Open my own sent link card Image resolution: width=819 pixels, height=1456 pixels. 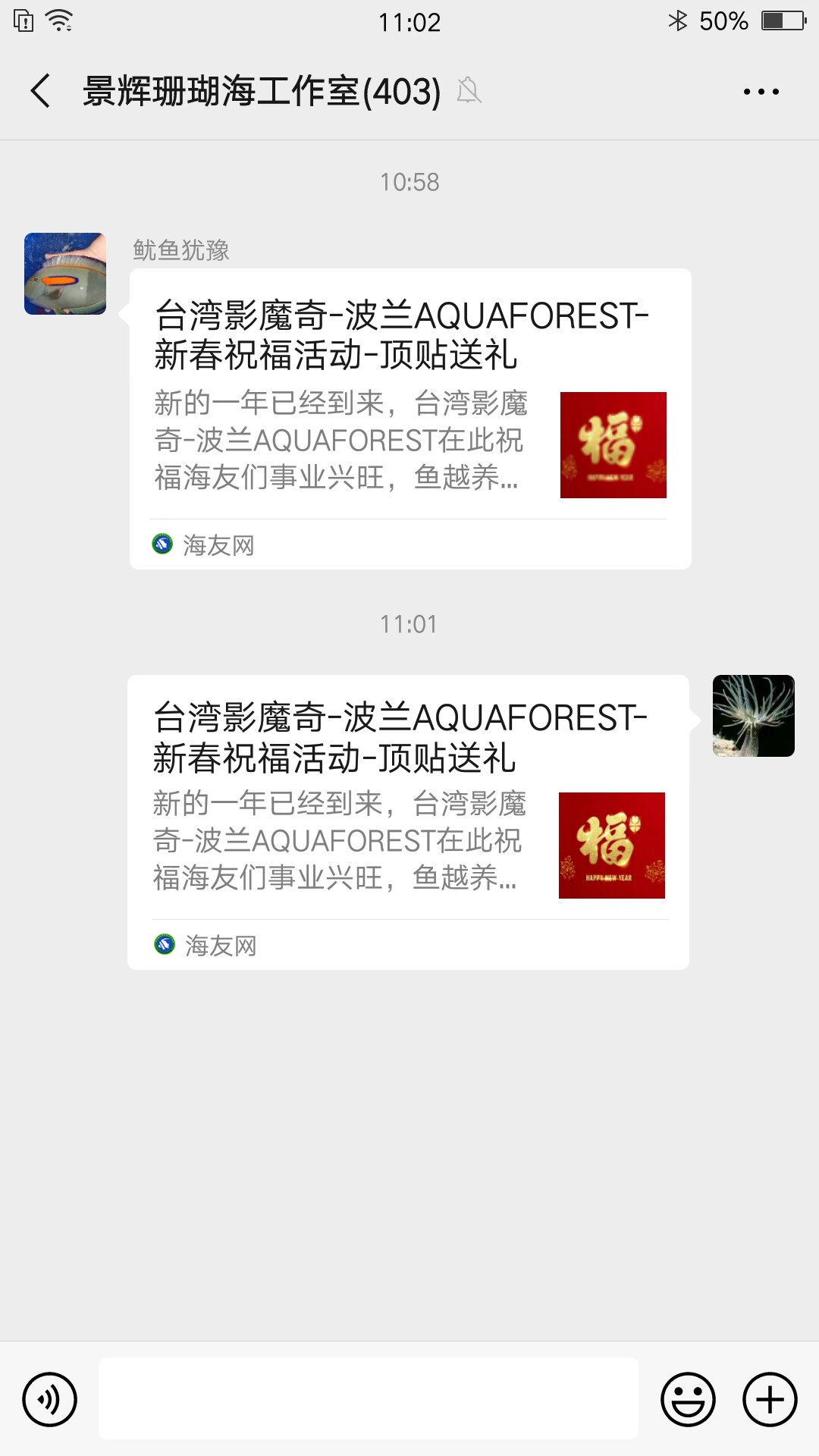[408, 822]
